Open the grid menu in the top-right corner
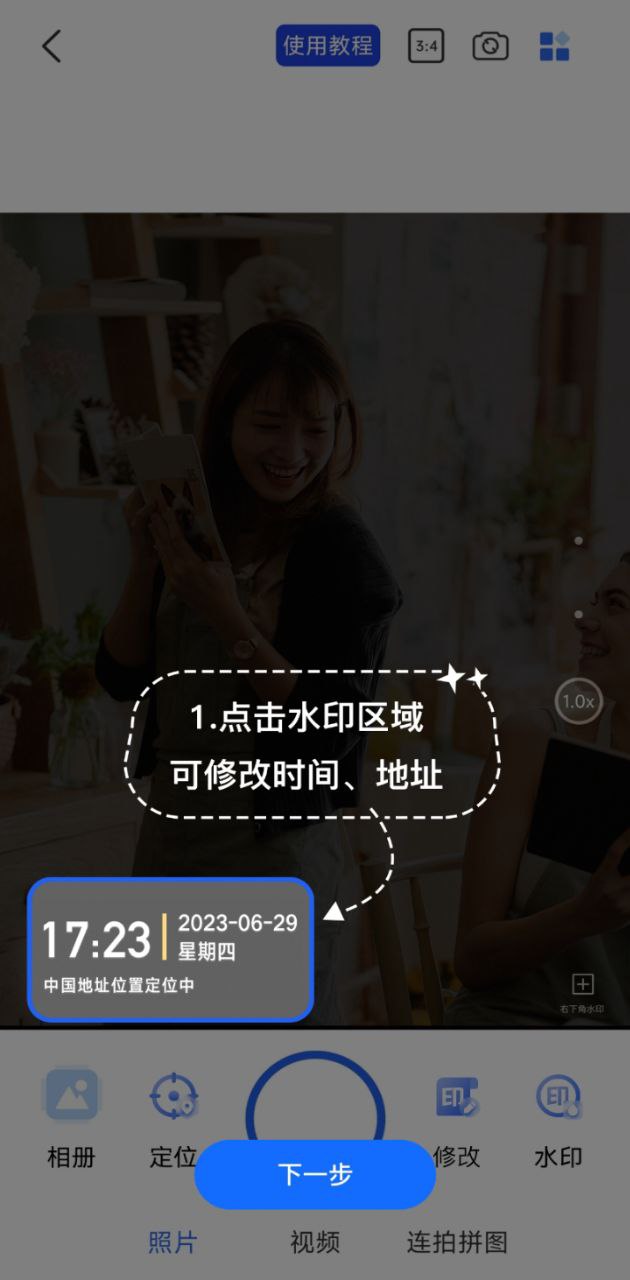 tap(554, 46)
